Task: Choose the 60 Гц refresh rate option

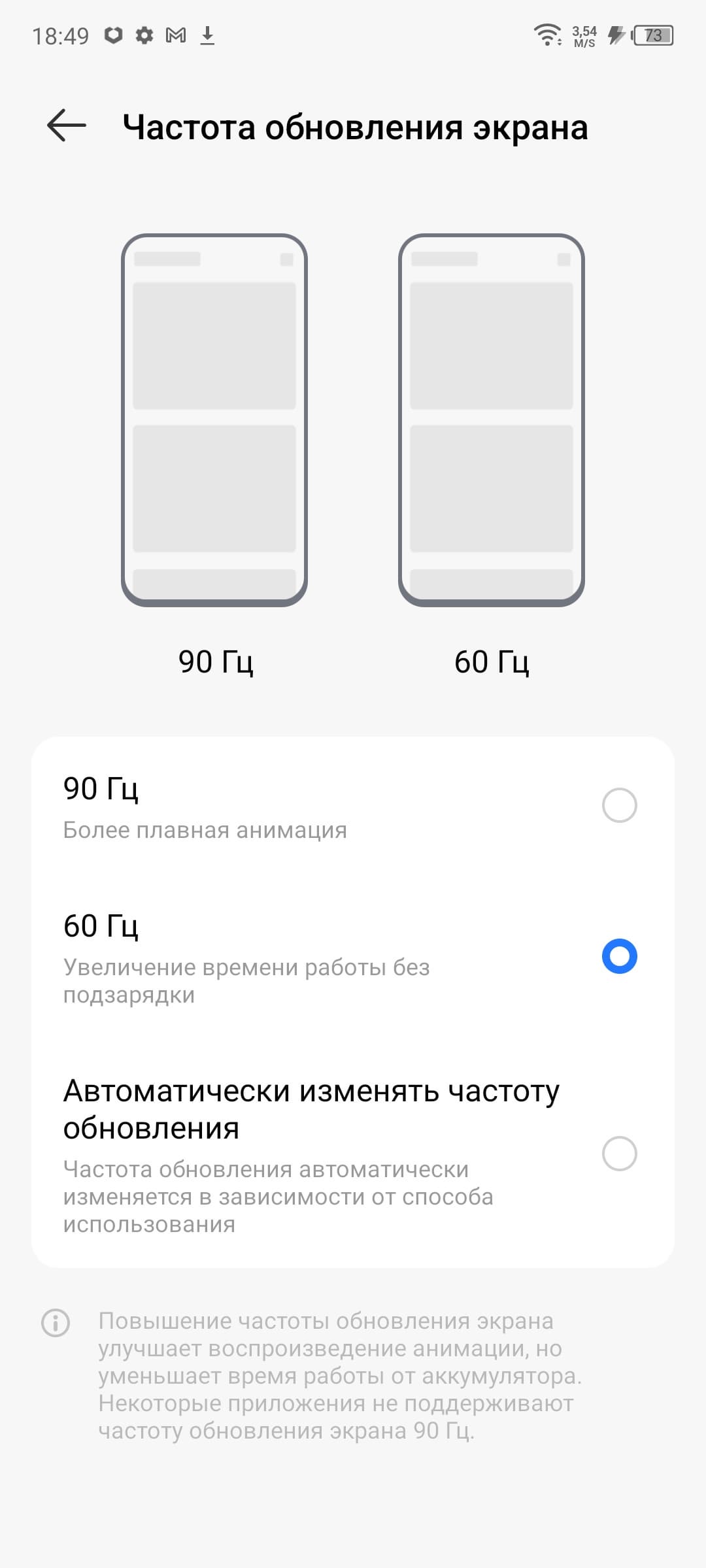Action: click(618, 956)
